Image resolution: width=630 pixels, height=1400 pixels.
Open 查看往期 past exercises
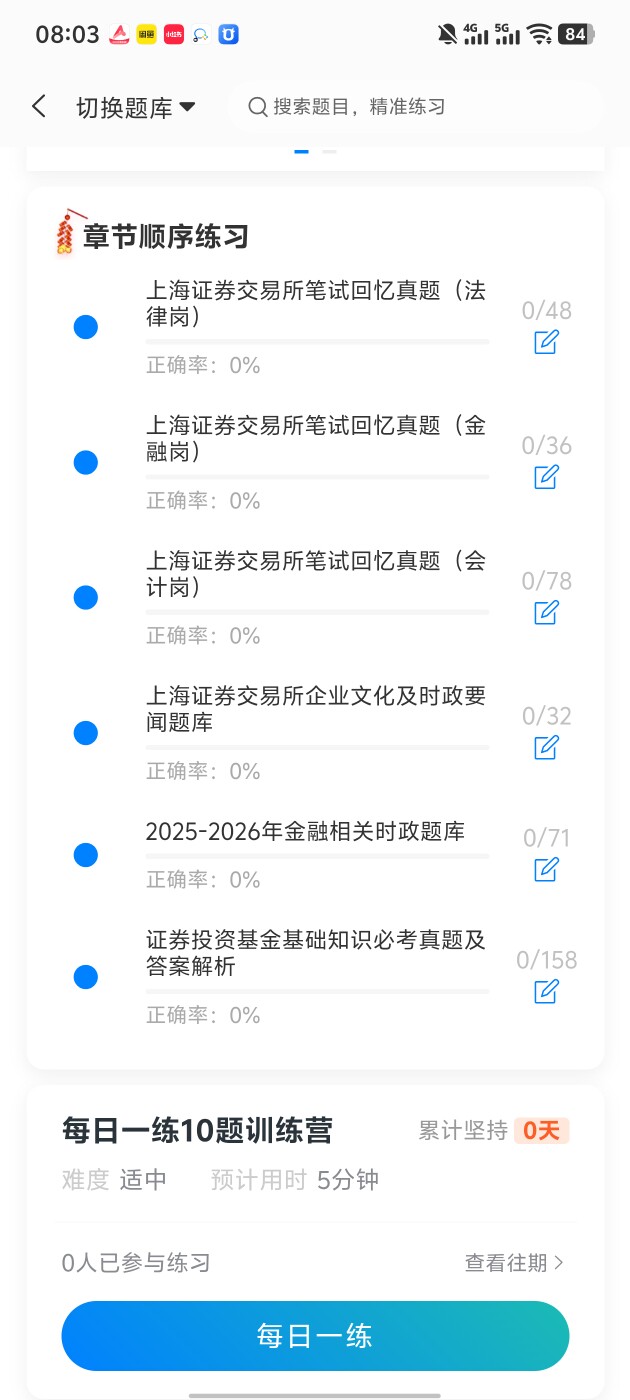point(514,1263)
